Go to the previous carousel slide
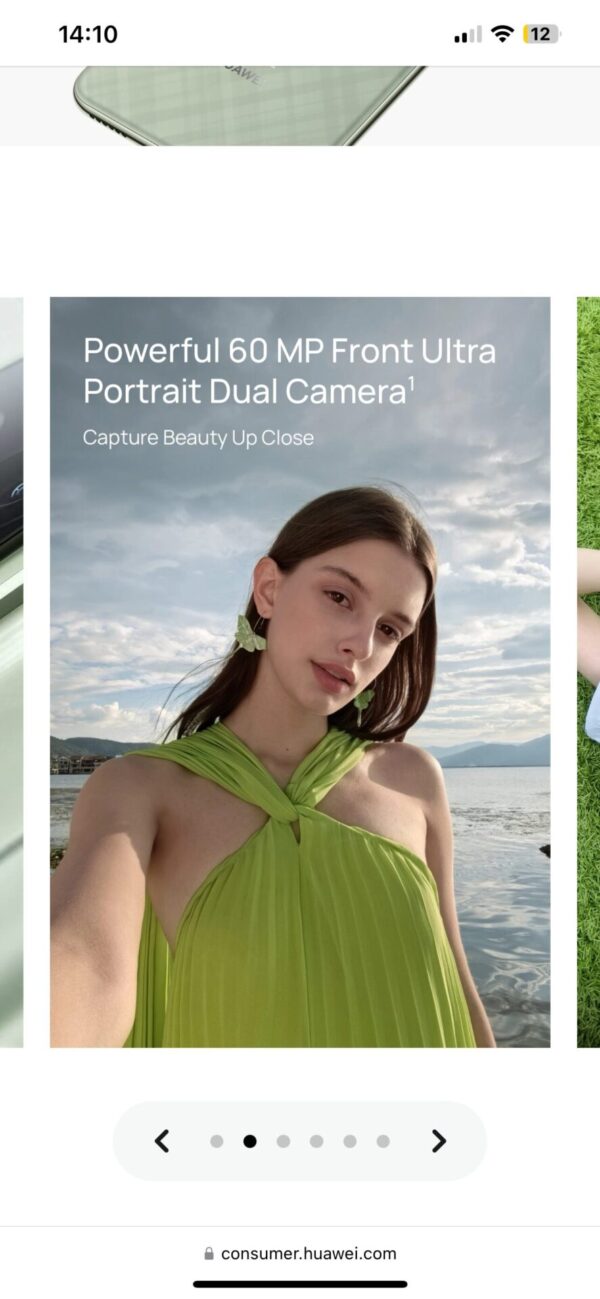This screenshot has width=600, height=1299. tap(162, 1141)
